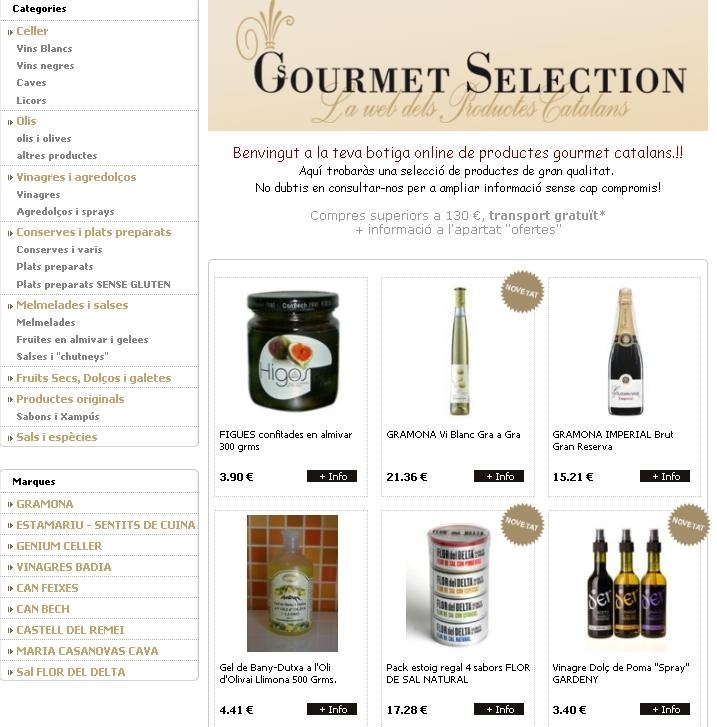The image size is (717, 727).
Task: Open Sal FLOR DEL DELTA brand
Action: coord(71,672)
